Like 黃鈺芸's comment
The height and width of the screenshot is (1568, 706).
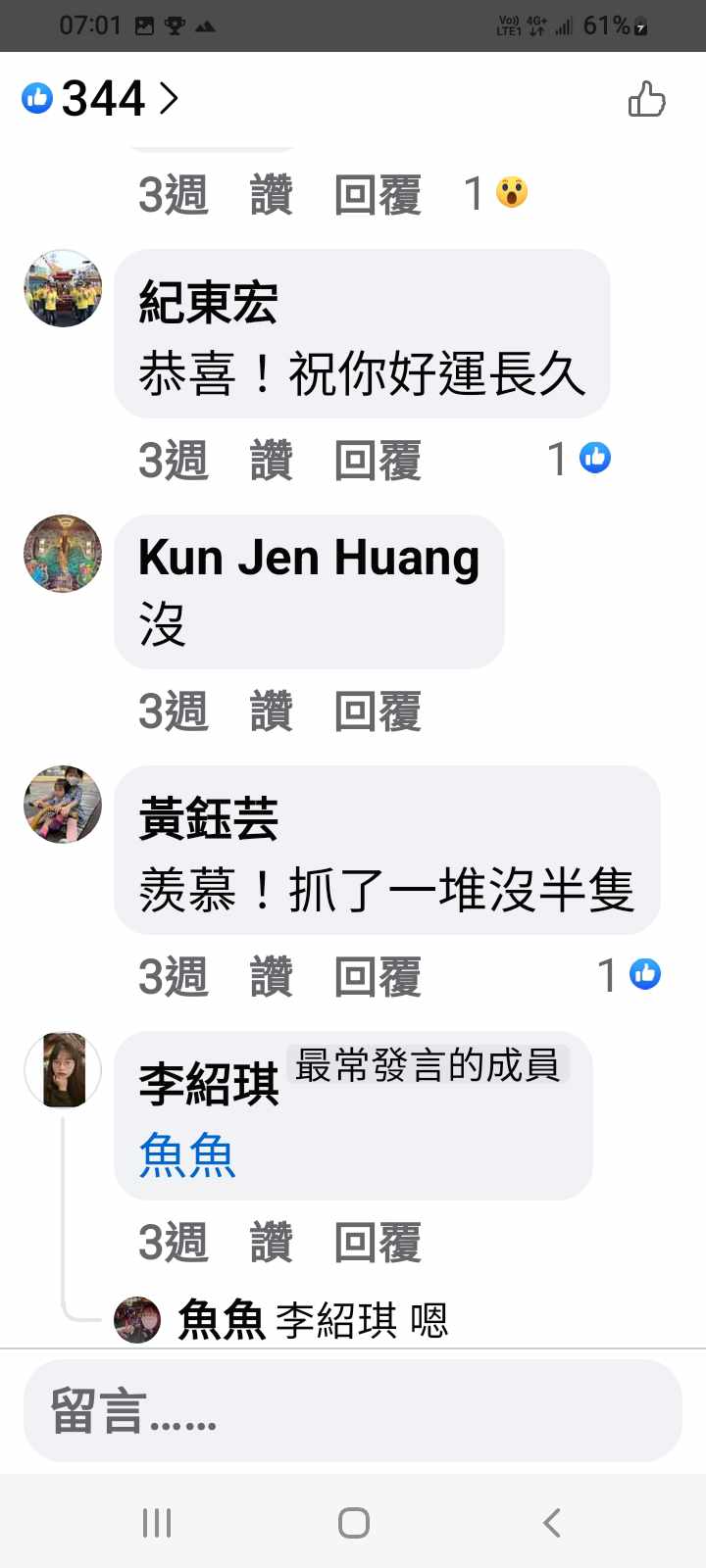[x=272, y=977]
